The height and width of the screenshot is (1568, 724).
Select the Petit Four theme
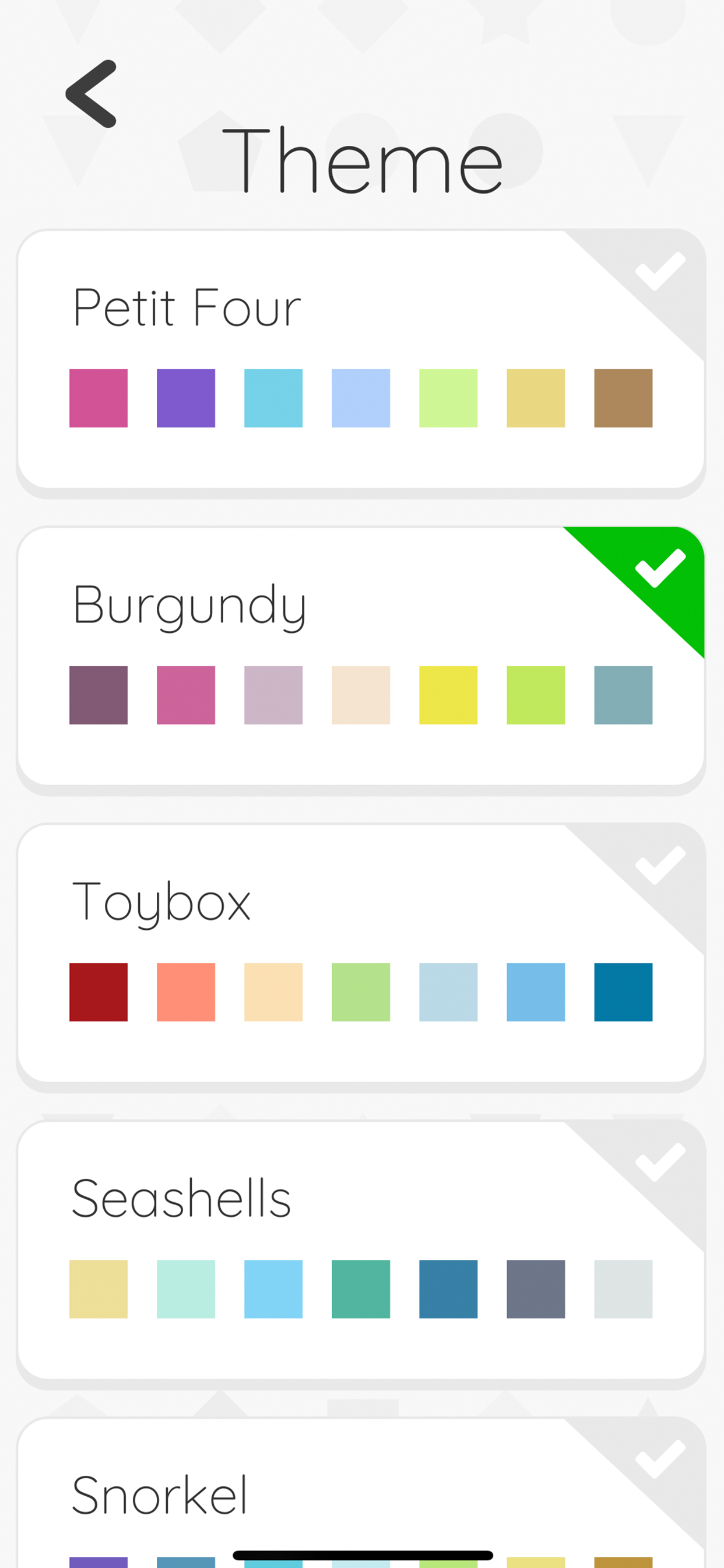361,363
